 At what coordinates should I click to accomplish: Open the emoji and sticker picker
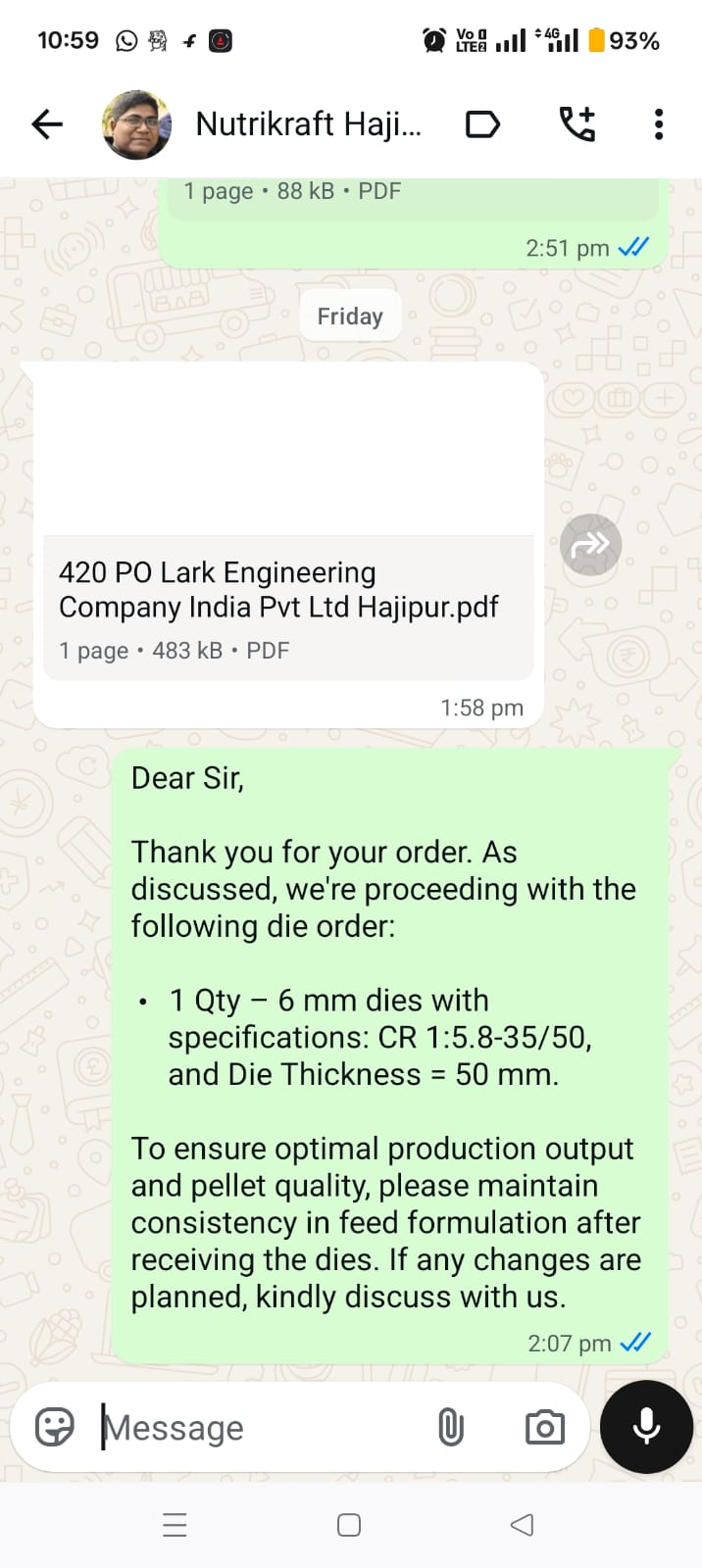tap(55, 1427)
